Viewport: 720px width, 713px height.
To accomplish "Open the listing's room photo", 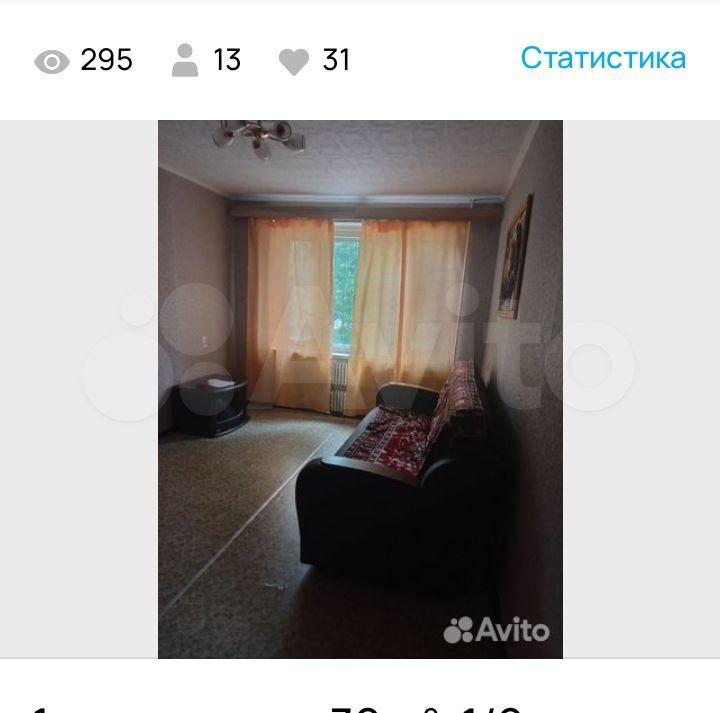I will click(x=360, y=389).
